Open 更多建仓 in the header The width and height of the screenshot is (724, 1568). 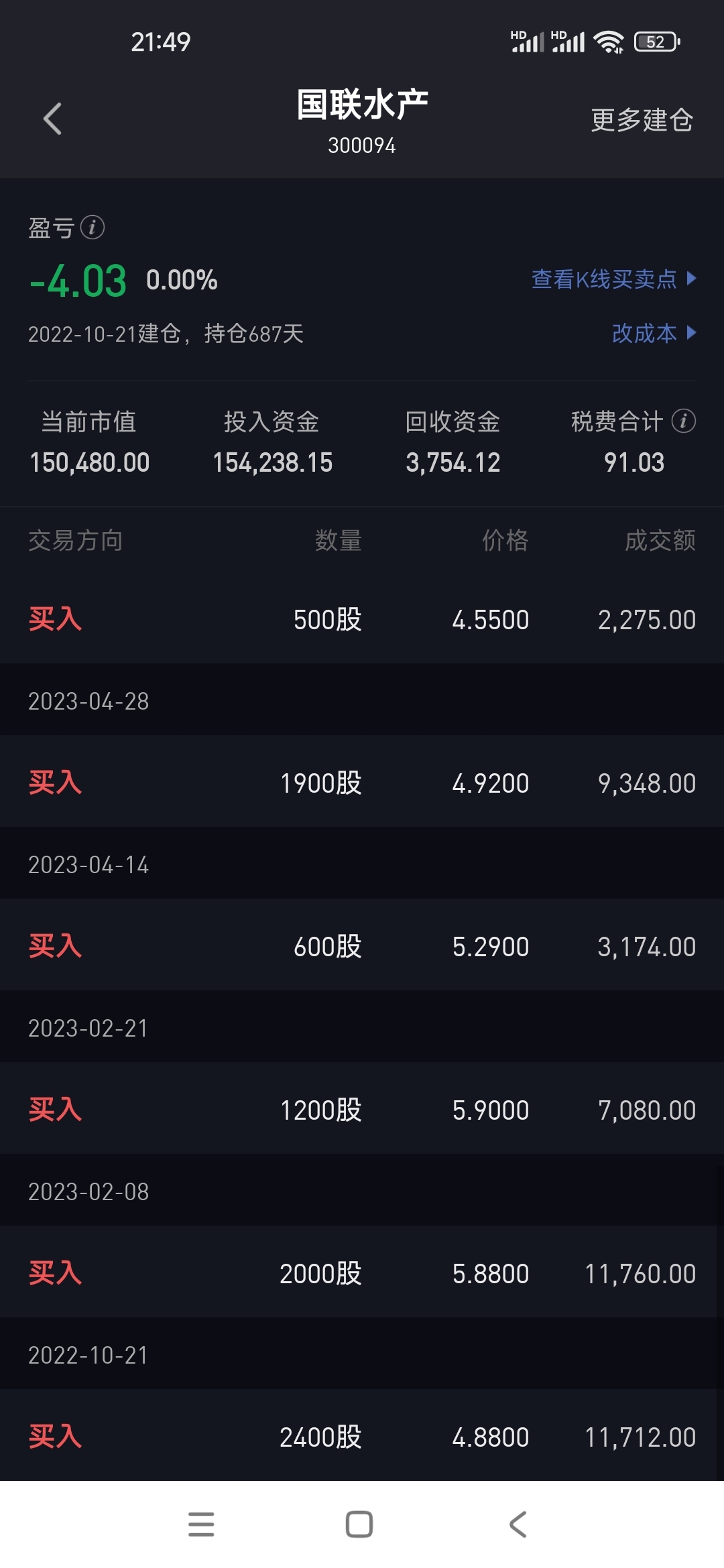(642, 120)
